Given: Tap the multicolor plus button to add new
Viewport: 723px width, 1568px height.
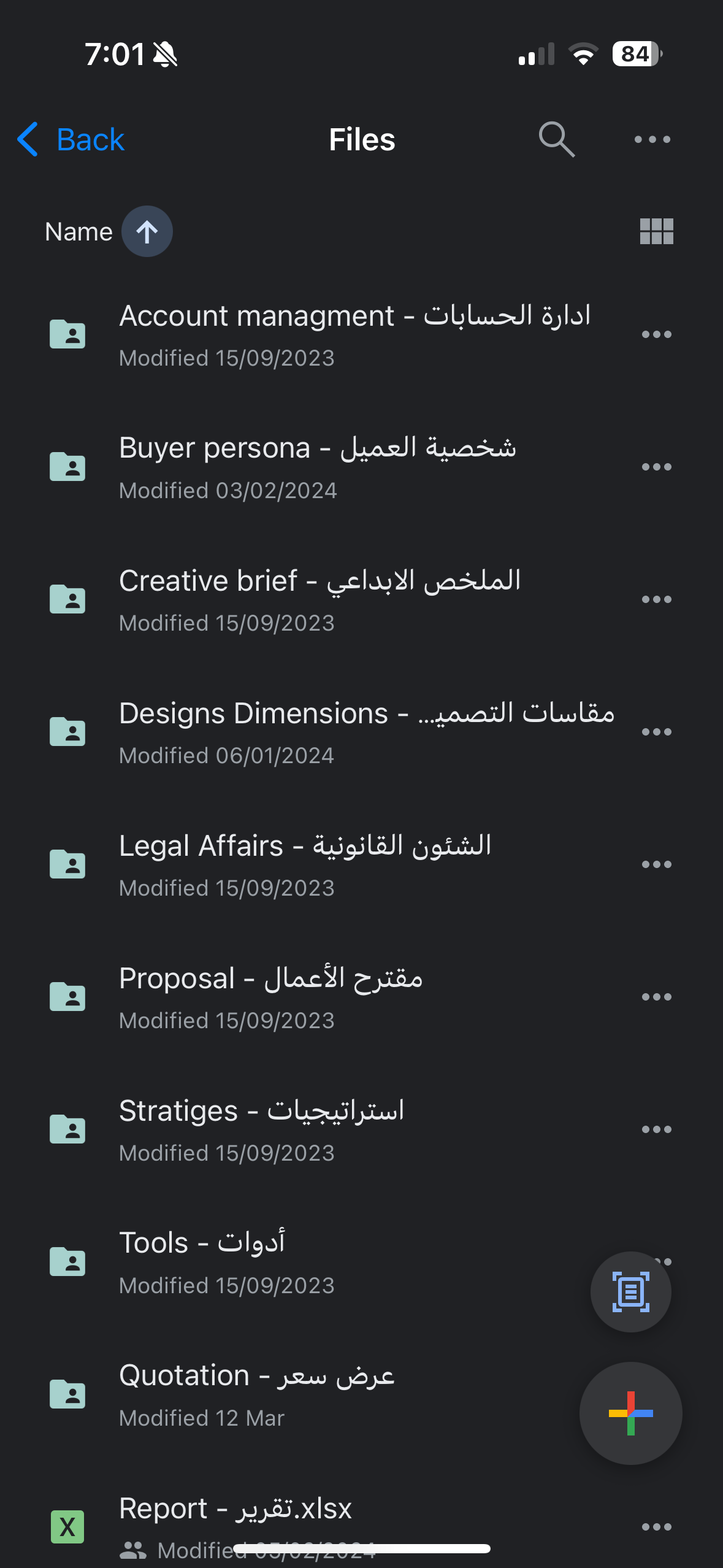Looking at the screenshot, I should [x=630, y=1413].
